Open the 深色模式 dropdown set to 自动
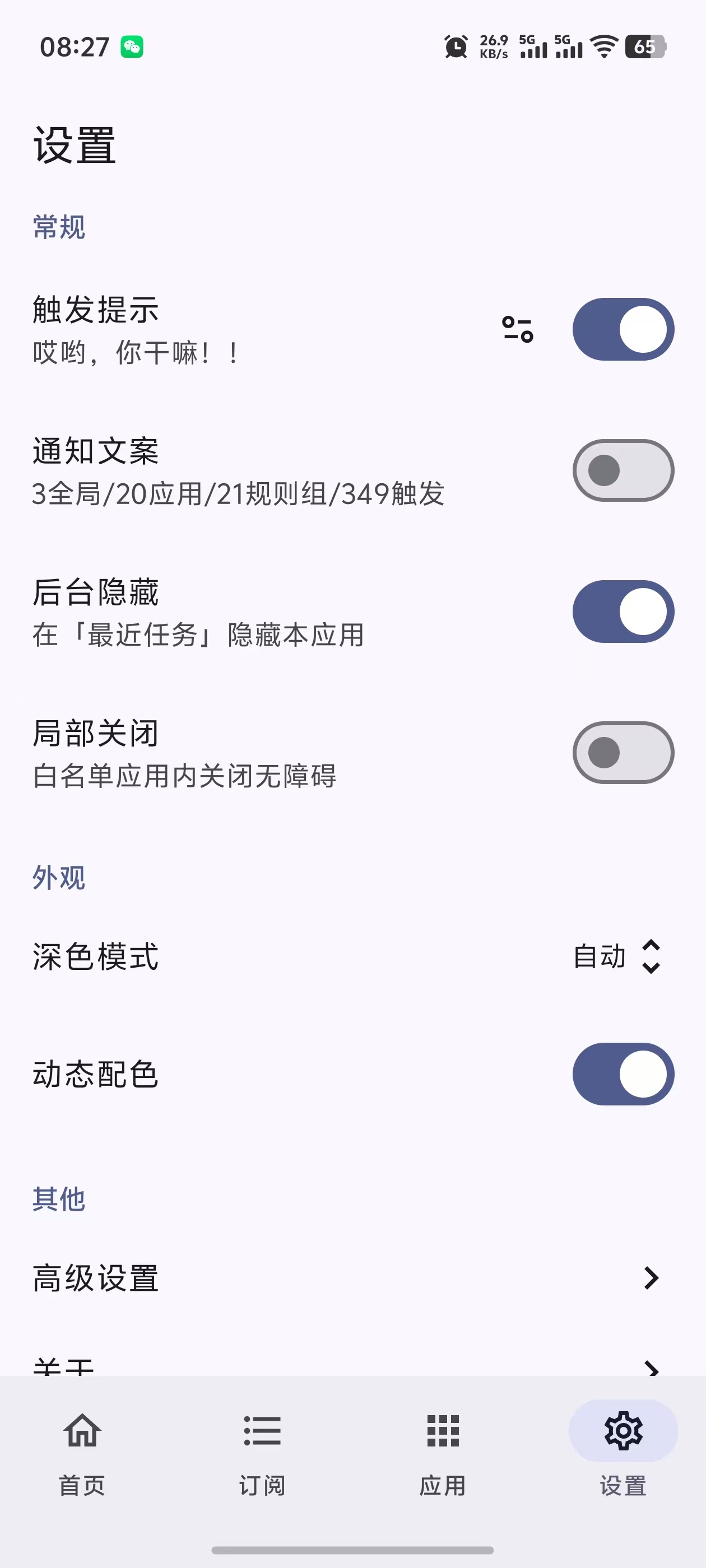The width and height of the screenshot is (706, 1568). coord(616,956)
